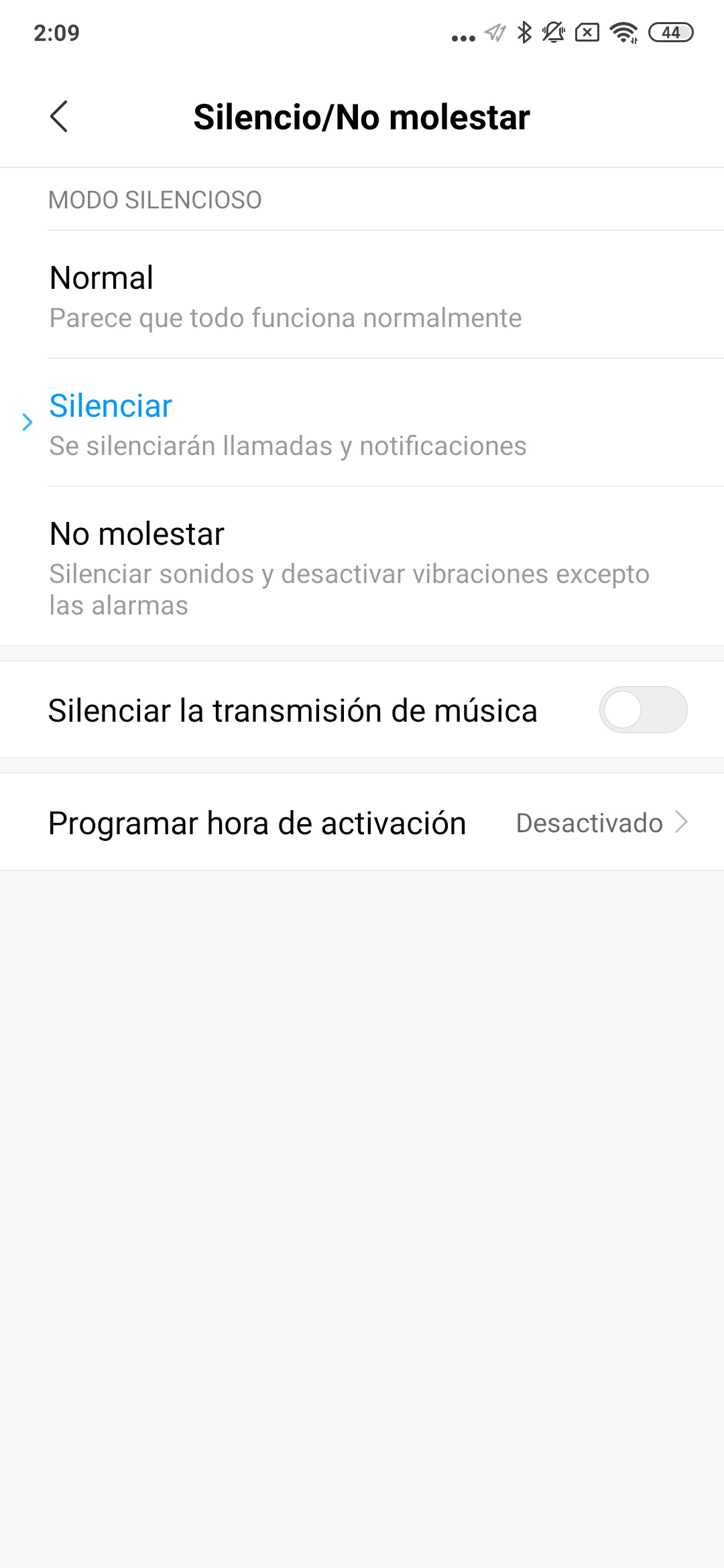Toggle Silenciar la transmisión de música
This screenshot has height=1568, width=724.
point(643,710)
